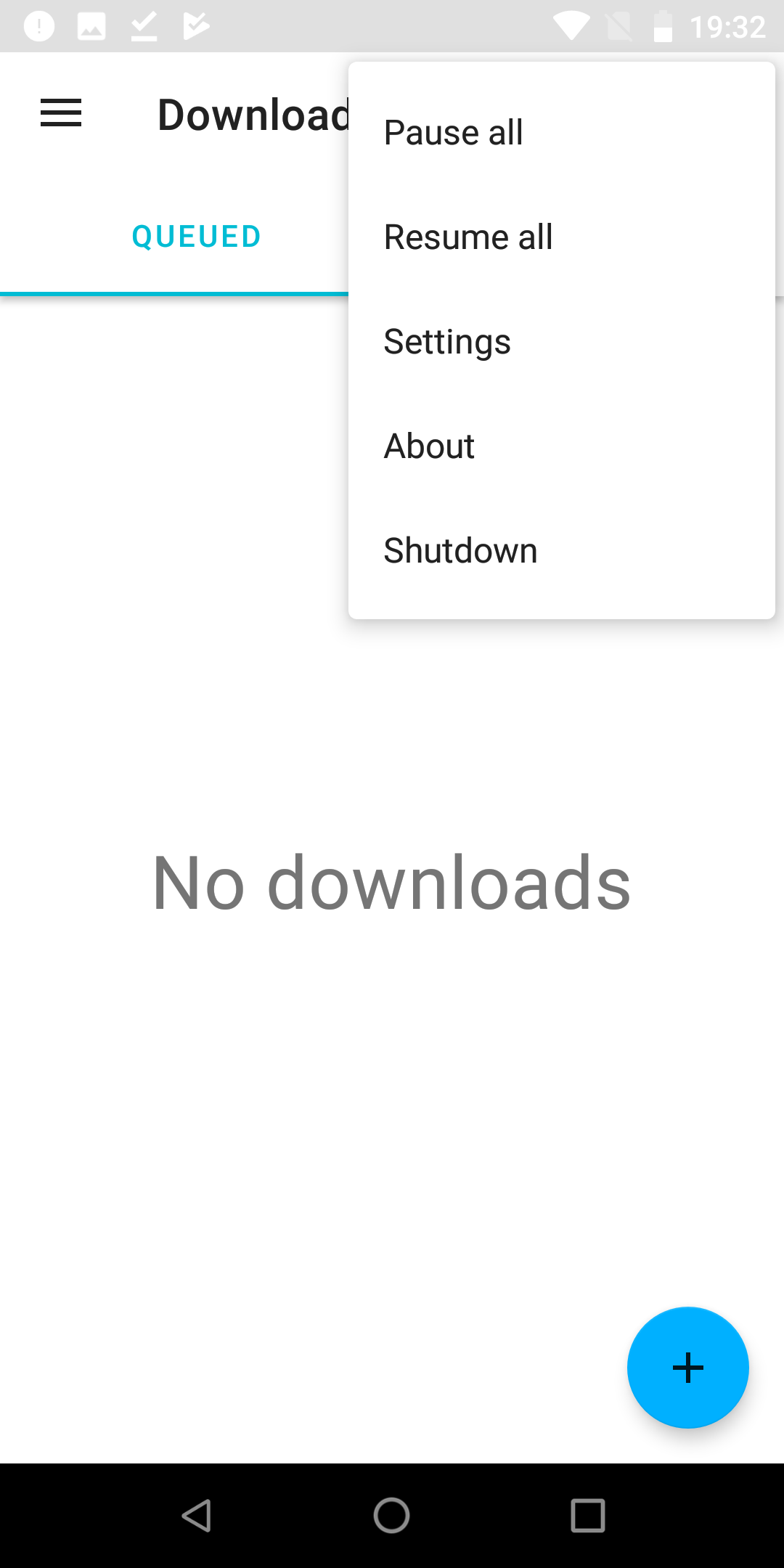This screenshot has width=784, height=1568.
Task: Tap Shutdown in the menu
Action: (x=561, y=550)
